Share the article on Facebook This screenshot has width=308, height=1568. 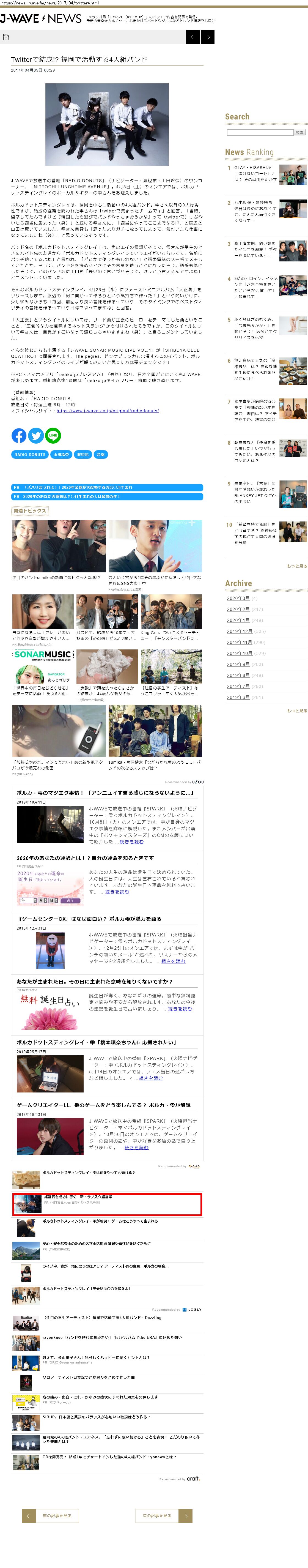click(x=19, y=435)
